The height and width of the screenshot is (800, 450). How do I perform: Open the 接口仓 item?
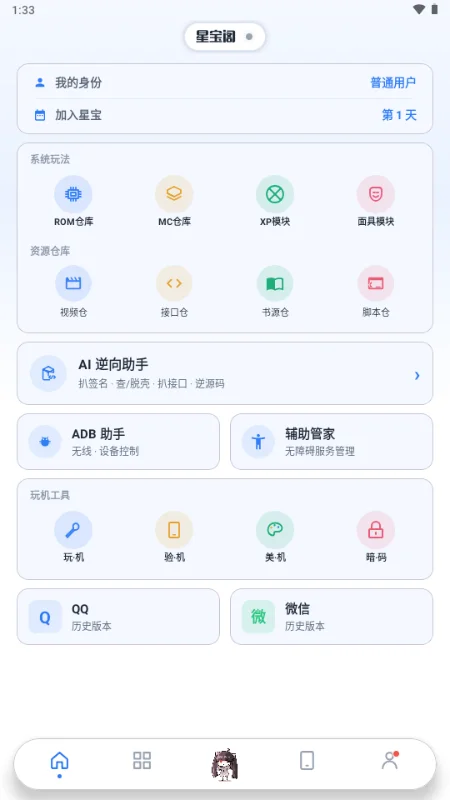pyautogui.click(x=174, y=292)
